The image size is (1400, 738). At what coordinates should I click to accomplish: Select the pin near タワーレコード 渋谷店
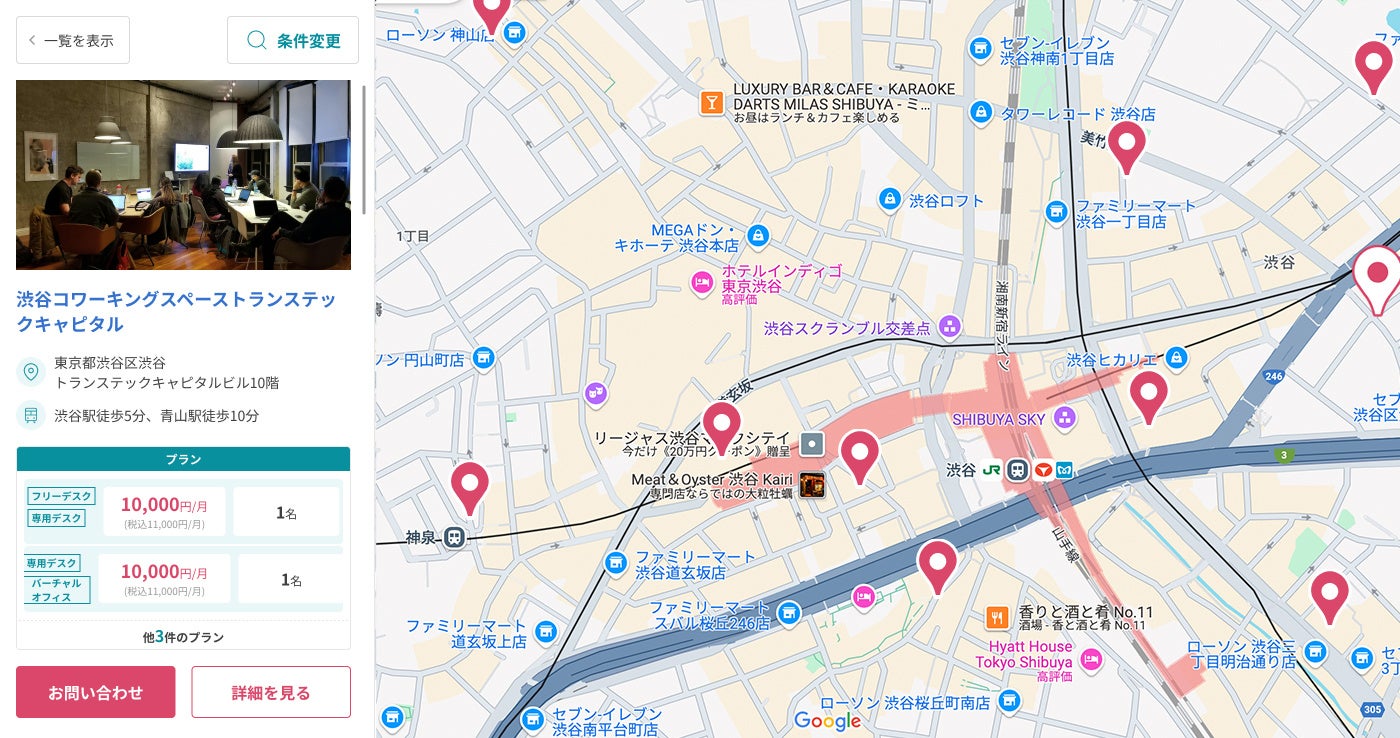click(1127, 142)
